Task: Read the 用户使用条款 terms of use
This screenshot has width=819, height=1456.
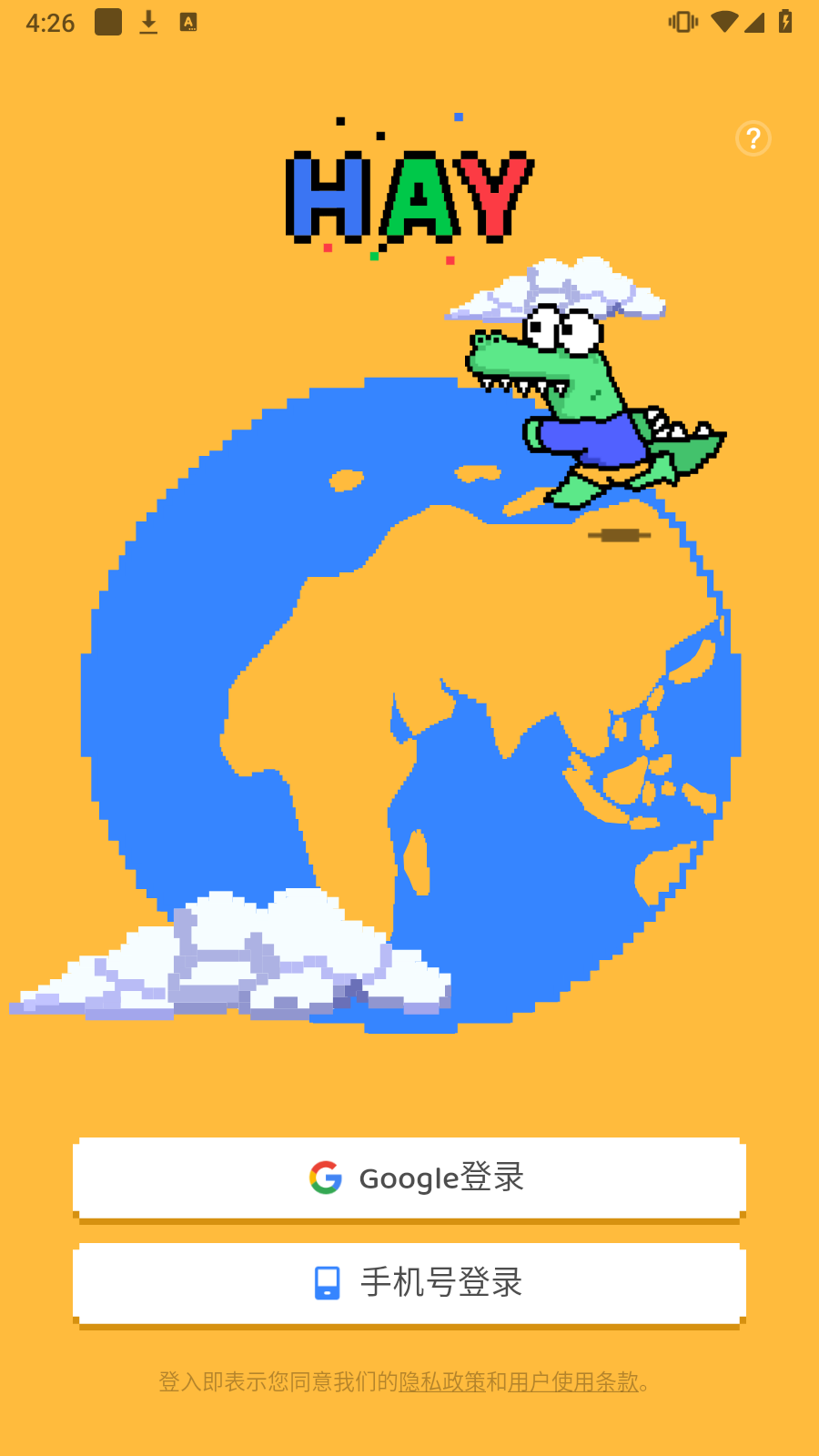Action: [573, 1382]
